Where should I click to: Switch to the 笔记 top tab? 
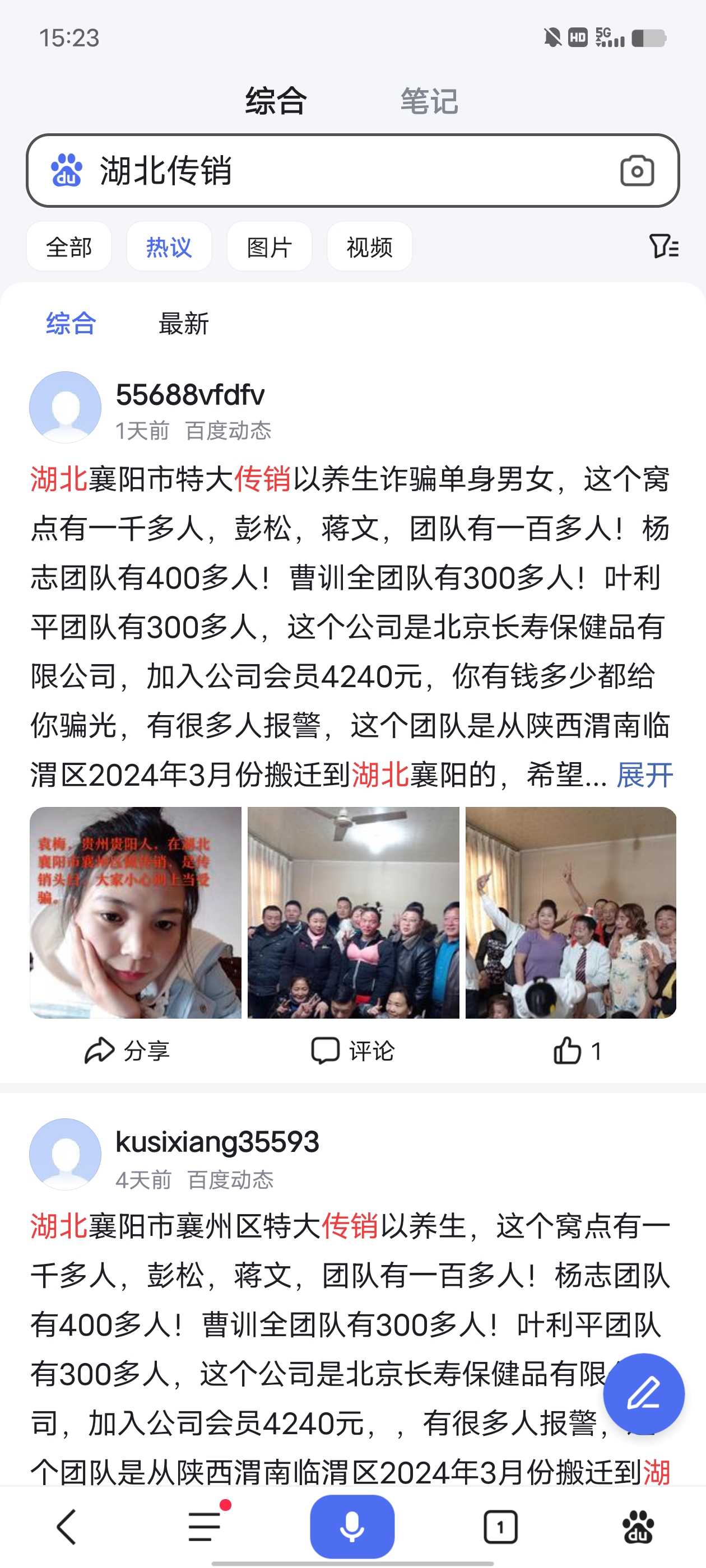pyautogui.click(x=429, y=101)
